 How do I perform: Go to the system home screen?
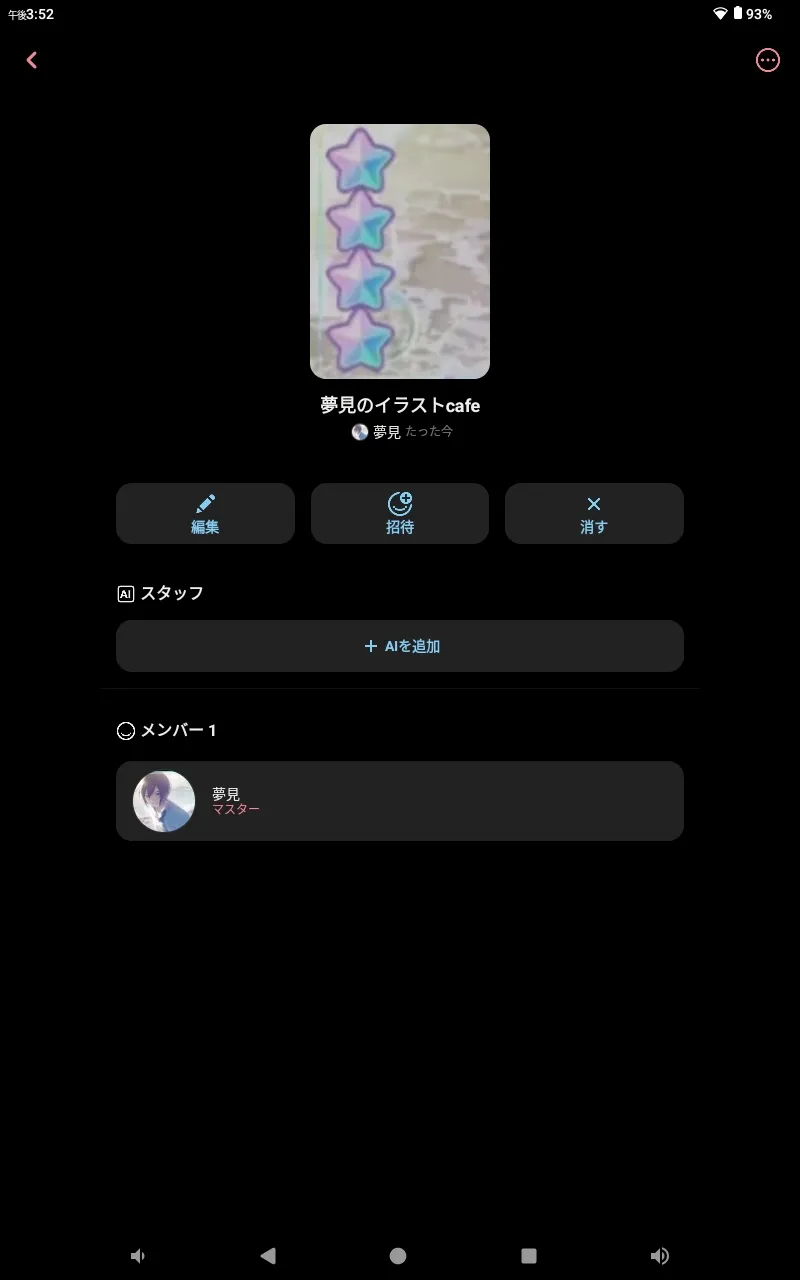[x=398, y=1256]
